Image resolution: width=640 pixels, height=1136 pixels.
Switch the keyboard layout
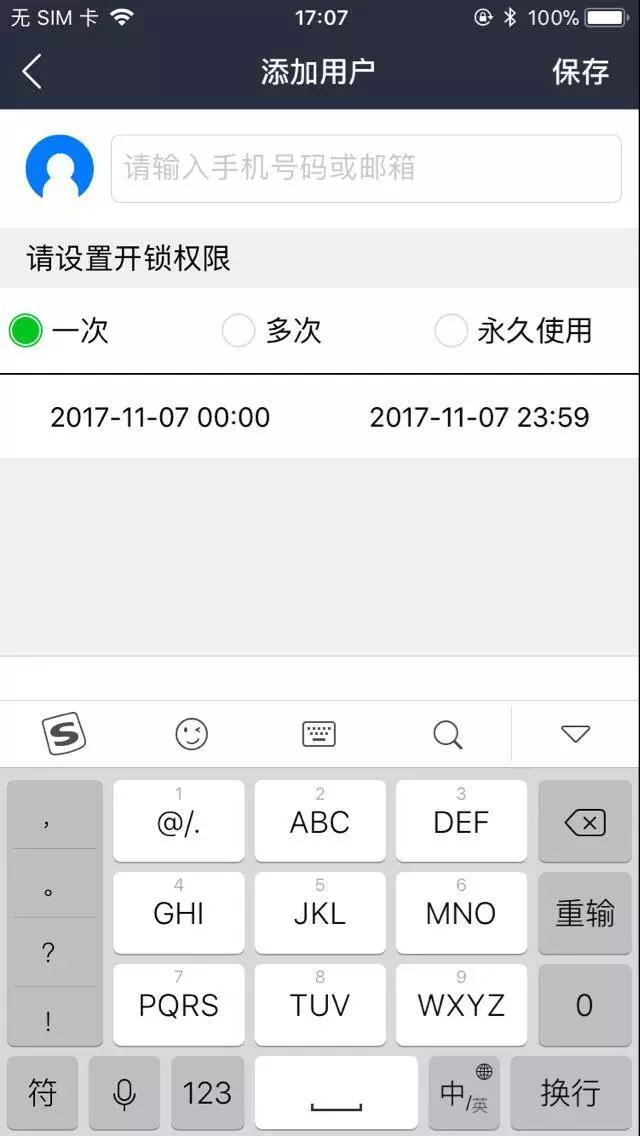tap(319, 735)
